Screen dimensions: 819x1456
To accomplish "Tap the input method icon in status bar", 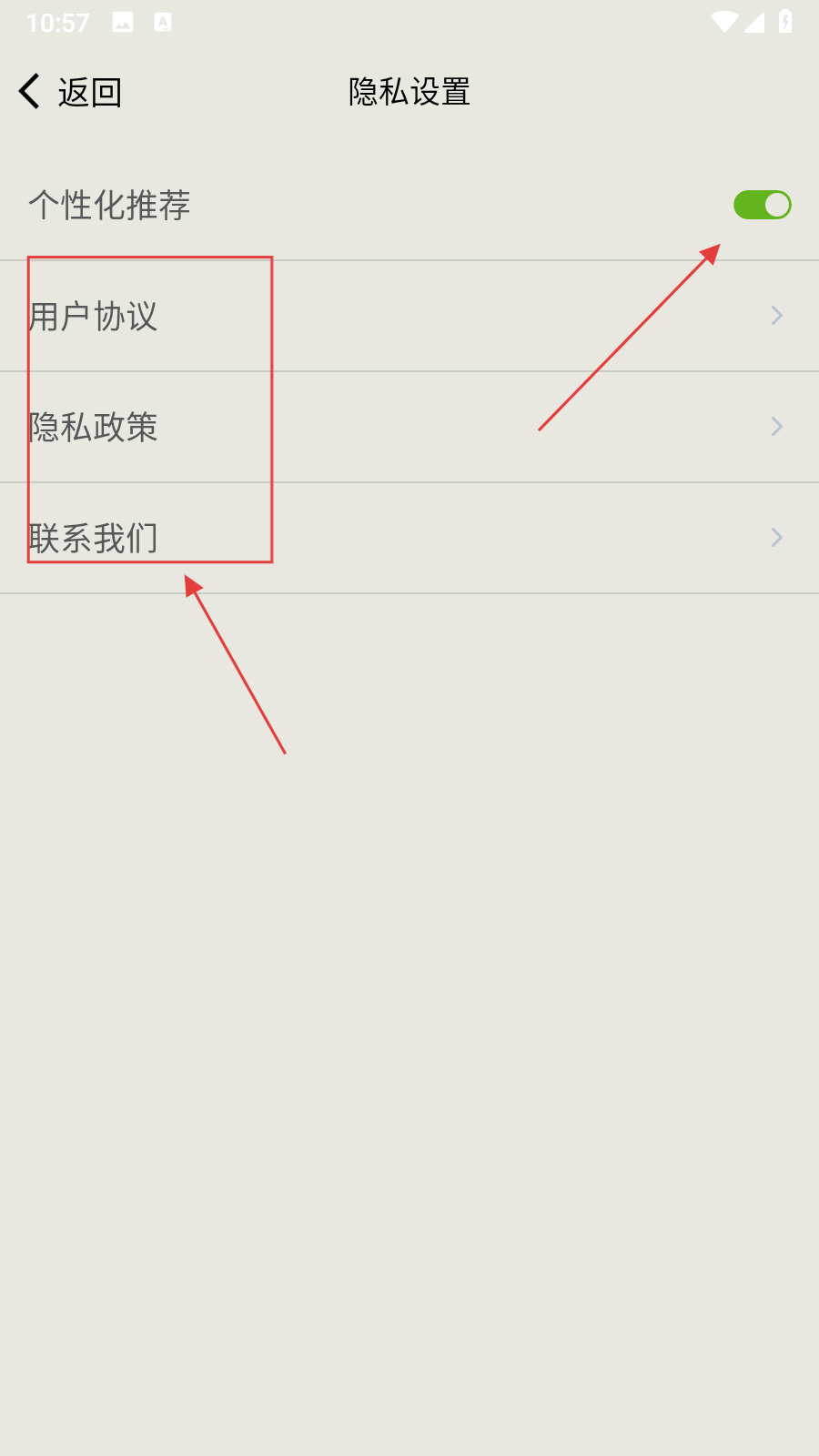I will coord(164,21).
